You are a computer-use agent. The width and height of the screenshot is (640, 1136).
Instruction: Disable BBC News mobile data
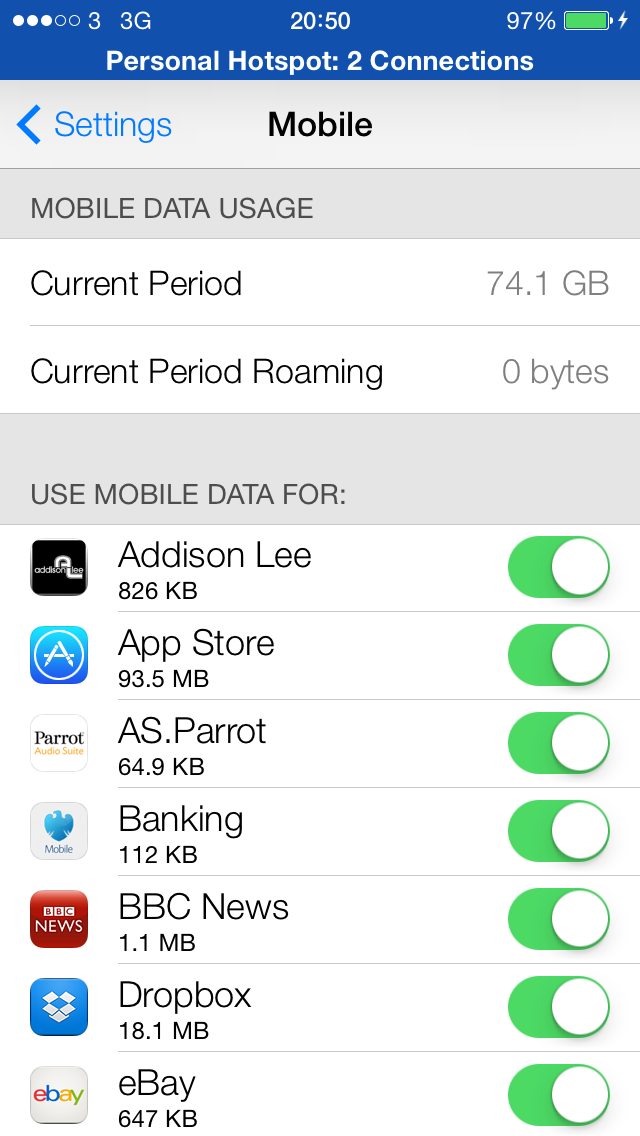tap(559, 919)
